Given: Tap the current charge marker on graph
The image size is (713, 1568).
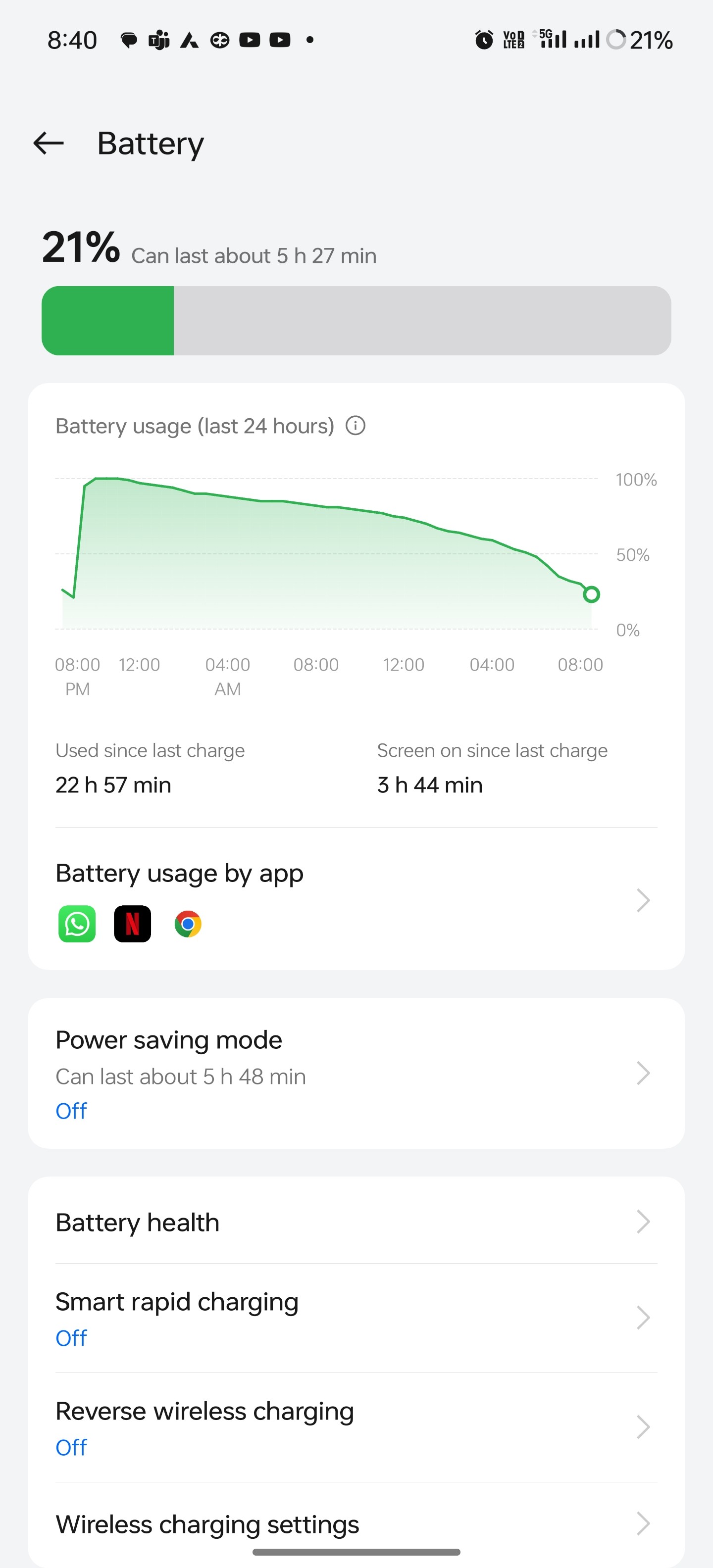Looking at the screenshot, I should pyautogui.click(x=591, y=595).
